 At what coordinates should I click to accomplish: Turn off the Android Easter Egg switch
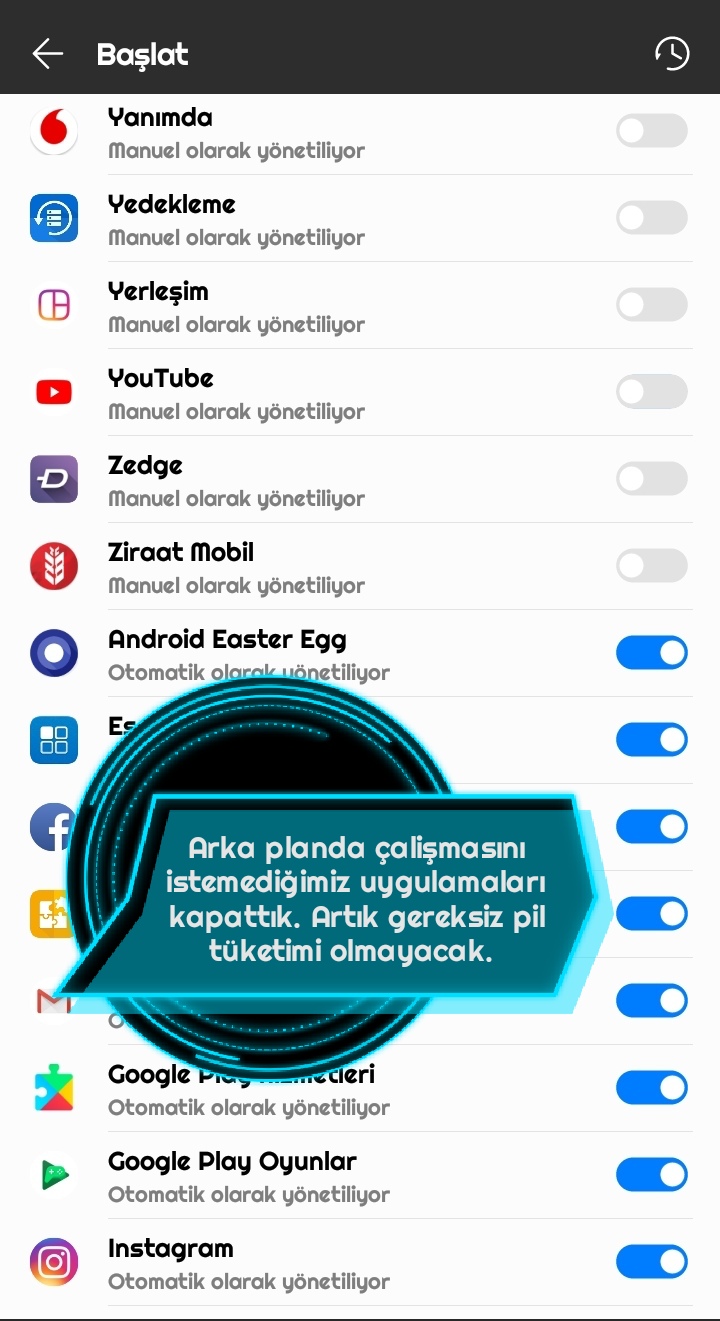(x=651, y=652)
